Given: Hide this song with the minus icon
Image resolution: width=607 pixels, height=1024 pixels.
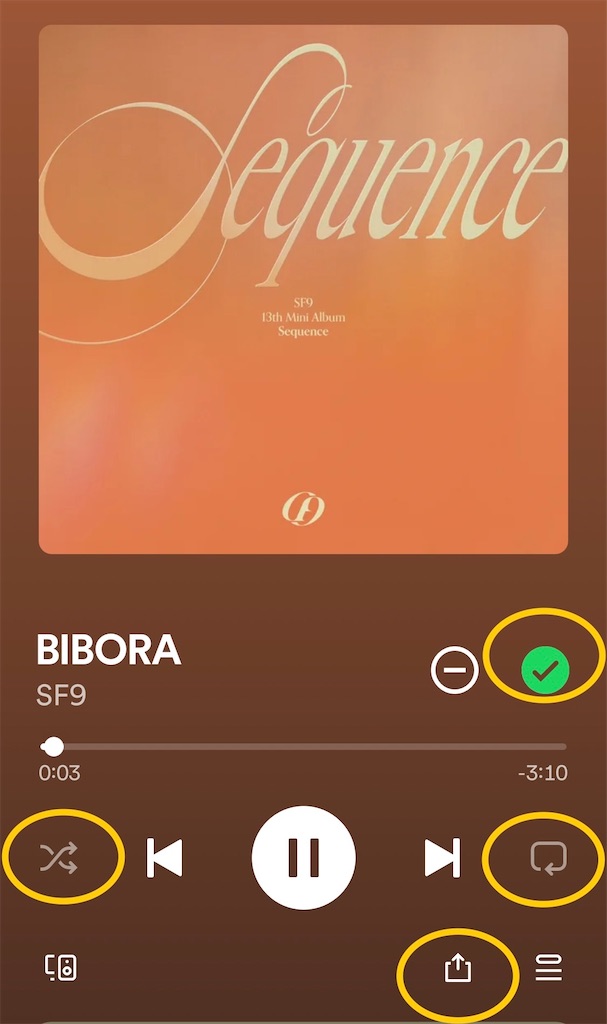Looking at the screenshot, I should coord(454,671).
